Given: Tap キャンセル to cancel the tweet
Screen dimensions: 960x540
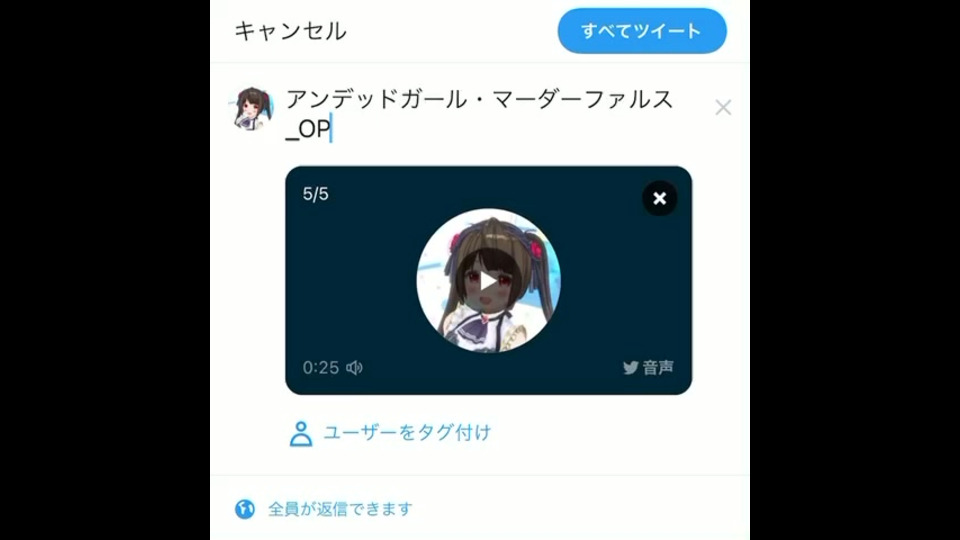Looking at the screenshot, I should [290, 31].
